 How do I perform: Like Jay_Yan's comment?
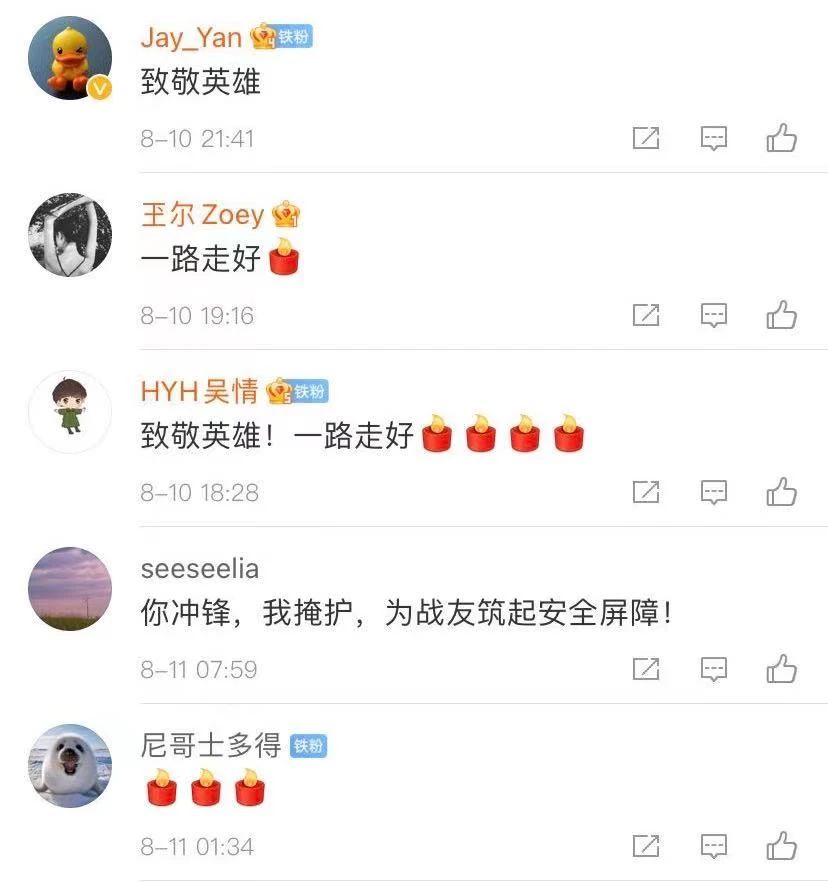click(782, 138)
